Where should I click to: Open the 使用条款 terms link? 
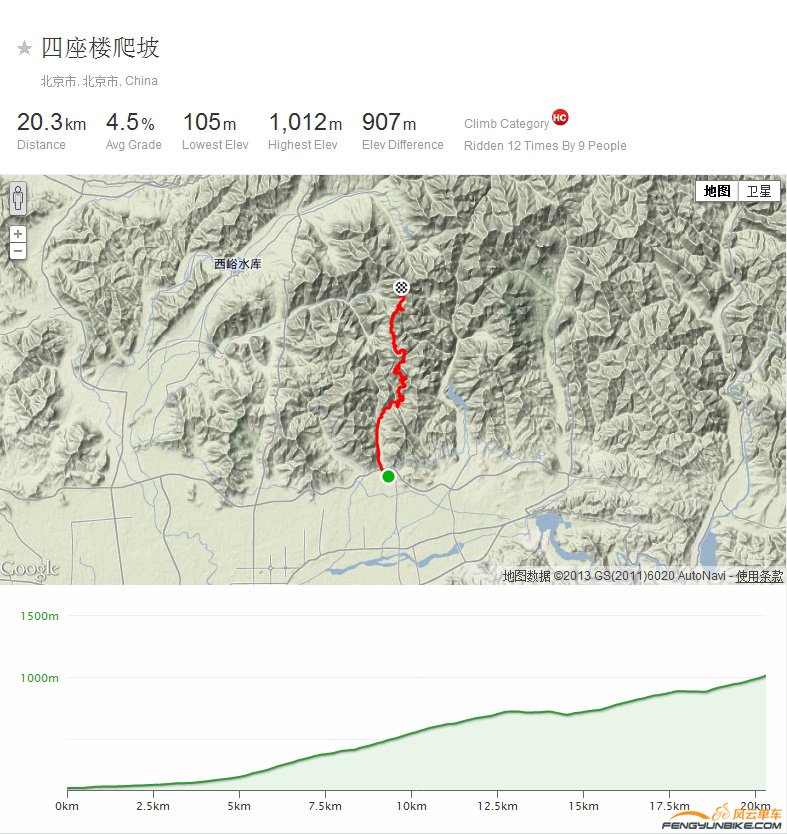click(760, 576)
